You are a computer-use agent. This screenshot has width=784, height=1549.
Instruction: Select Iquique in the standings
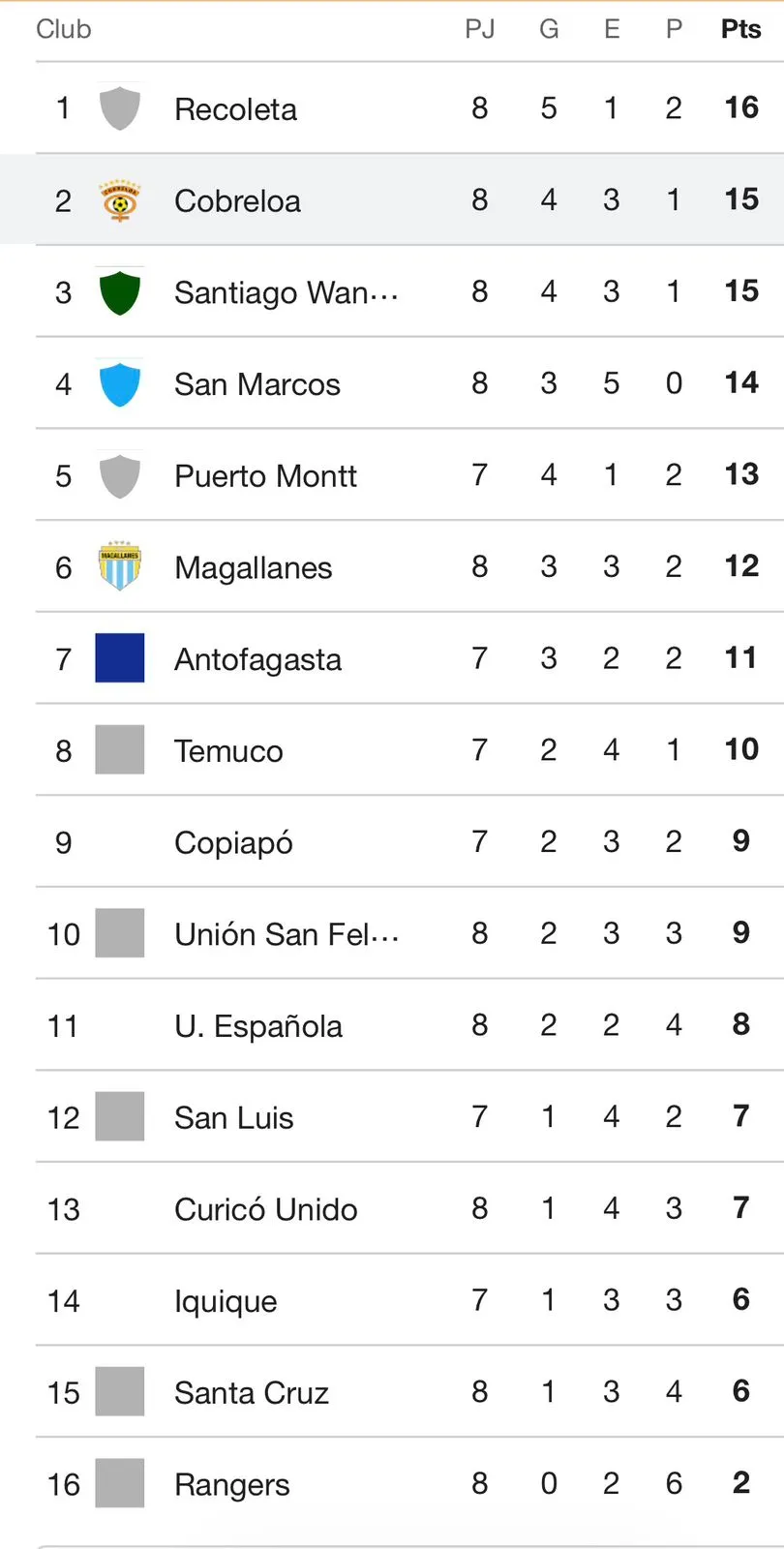(x=226, y=1300)
